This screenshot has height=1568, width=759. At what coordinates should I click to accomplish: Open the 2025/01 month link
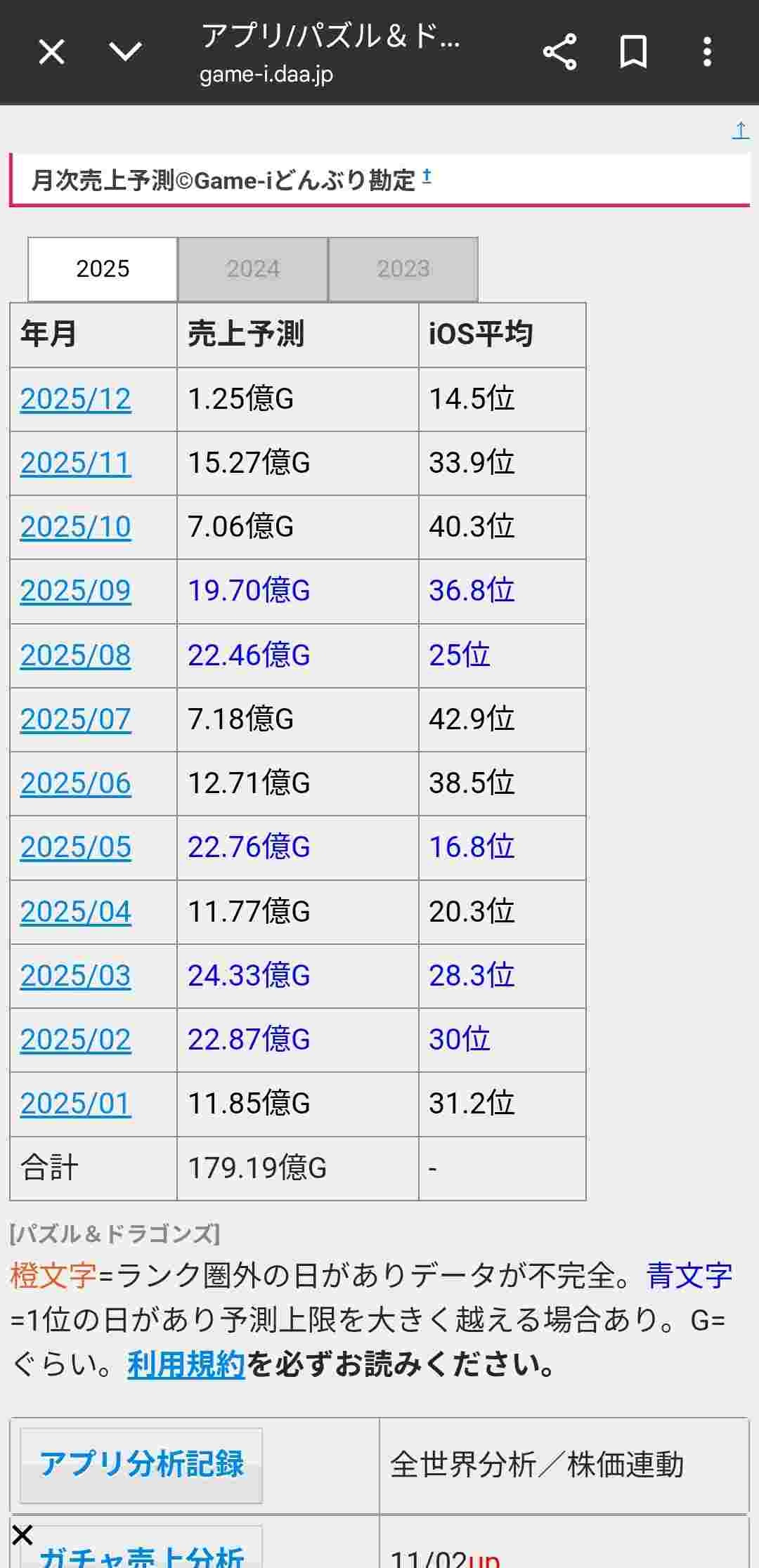point(76,1104)
